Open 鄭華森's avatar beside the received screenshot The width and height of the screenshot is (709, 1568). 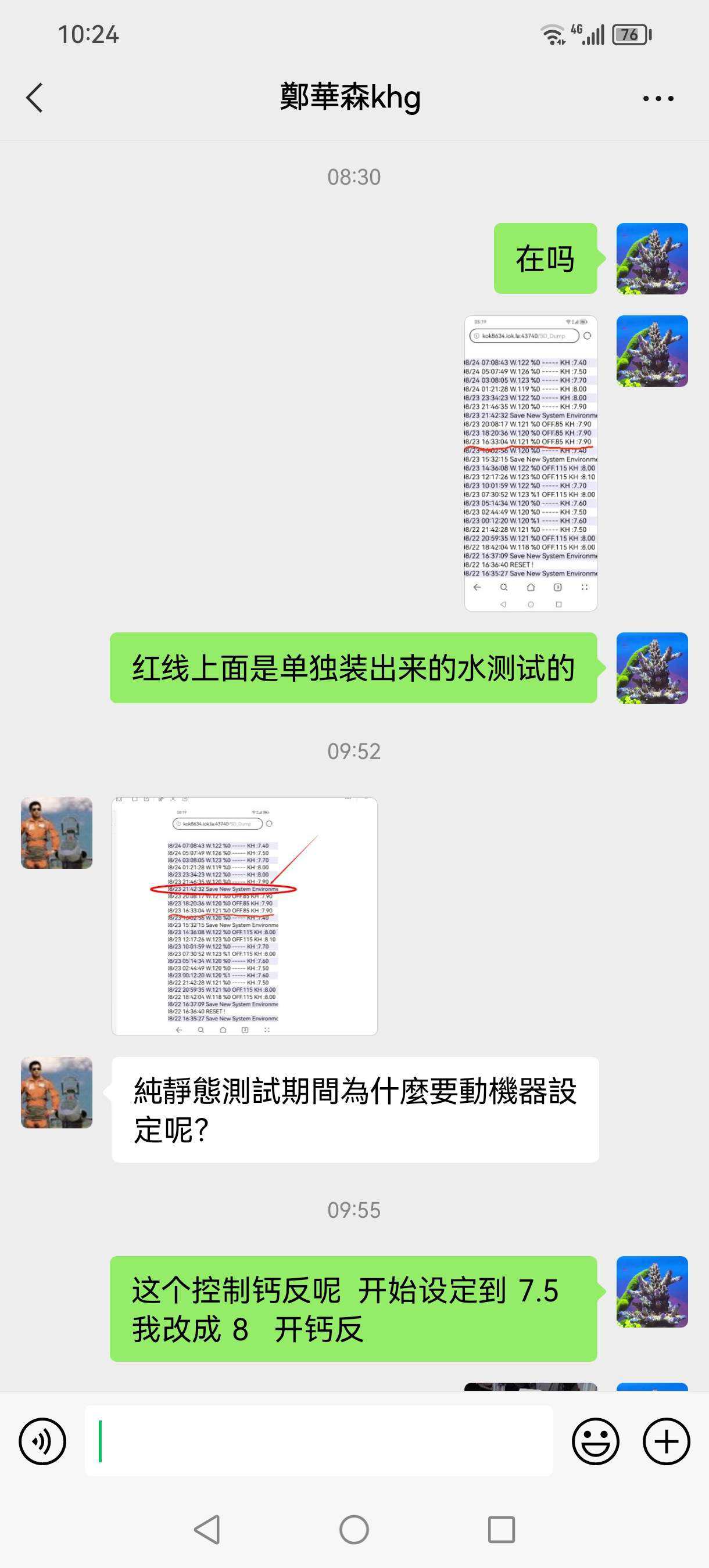pos(56,833)
